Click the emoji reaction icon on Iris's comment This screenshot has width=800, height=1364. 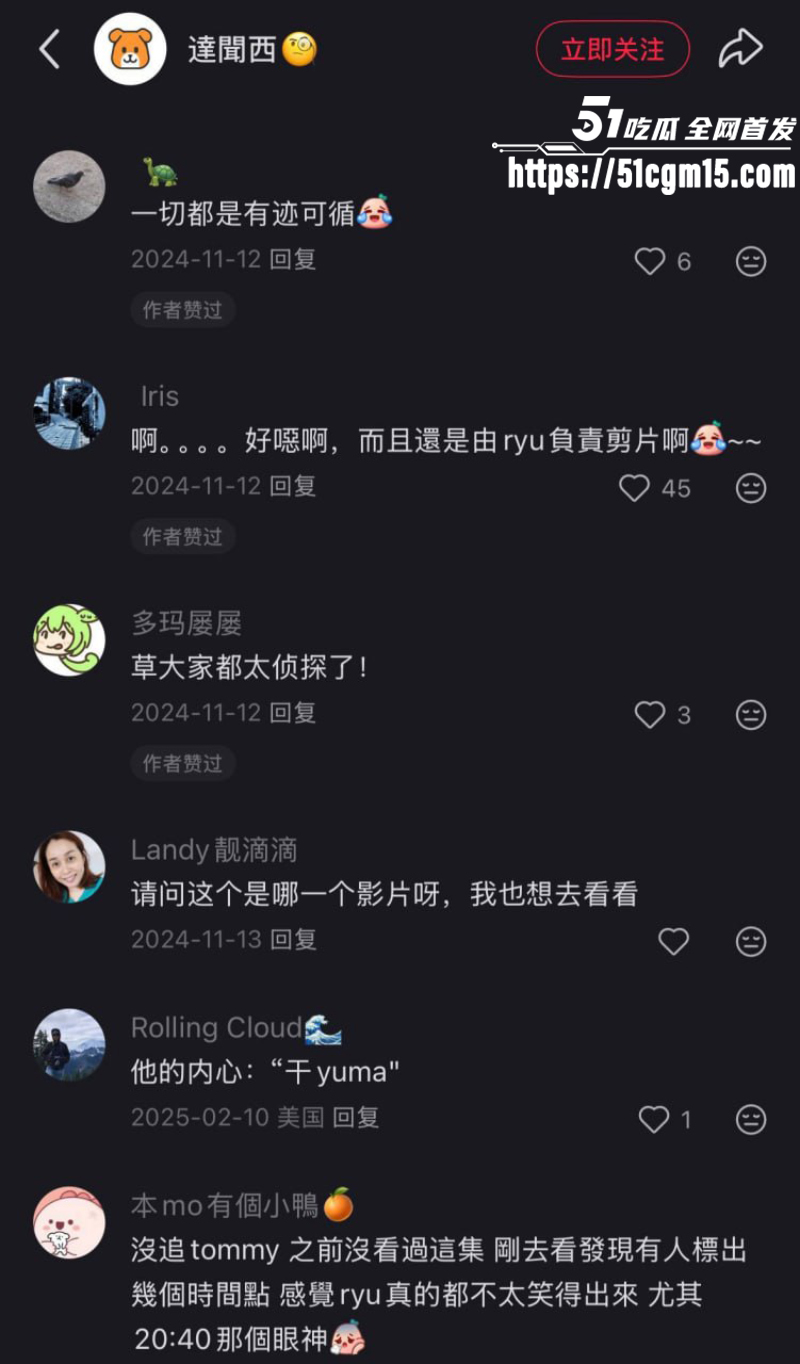click(751, 488)
